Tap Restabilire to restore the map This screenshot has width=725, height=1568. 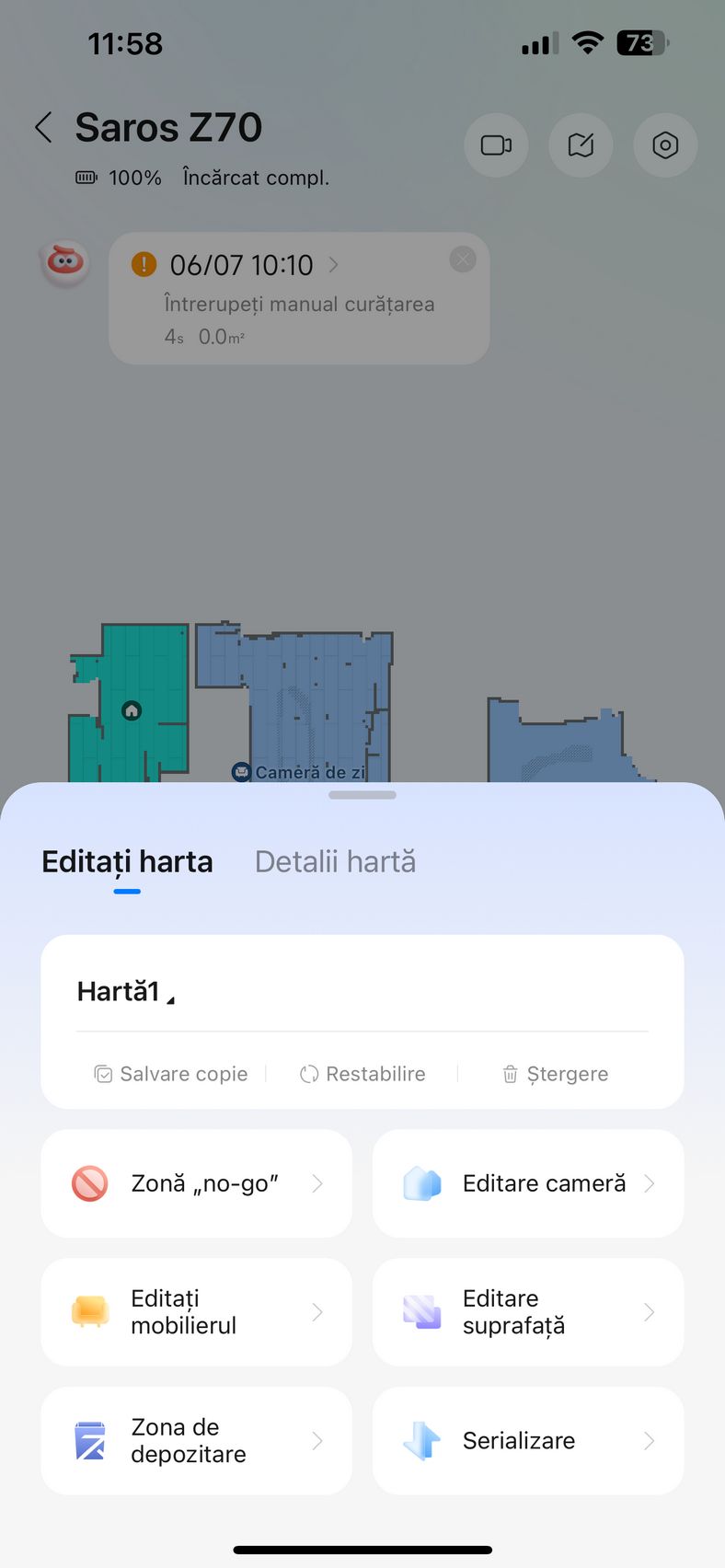(x=362, y=1074)
